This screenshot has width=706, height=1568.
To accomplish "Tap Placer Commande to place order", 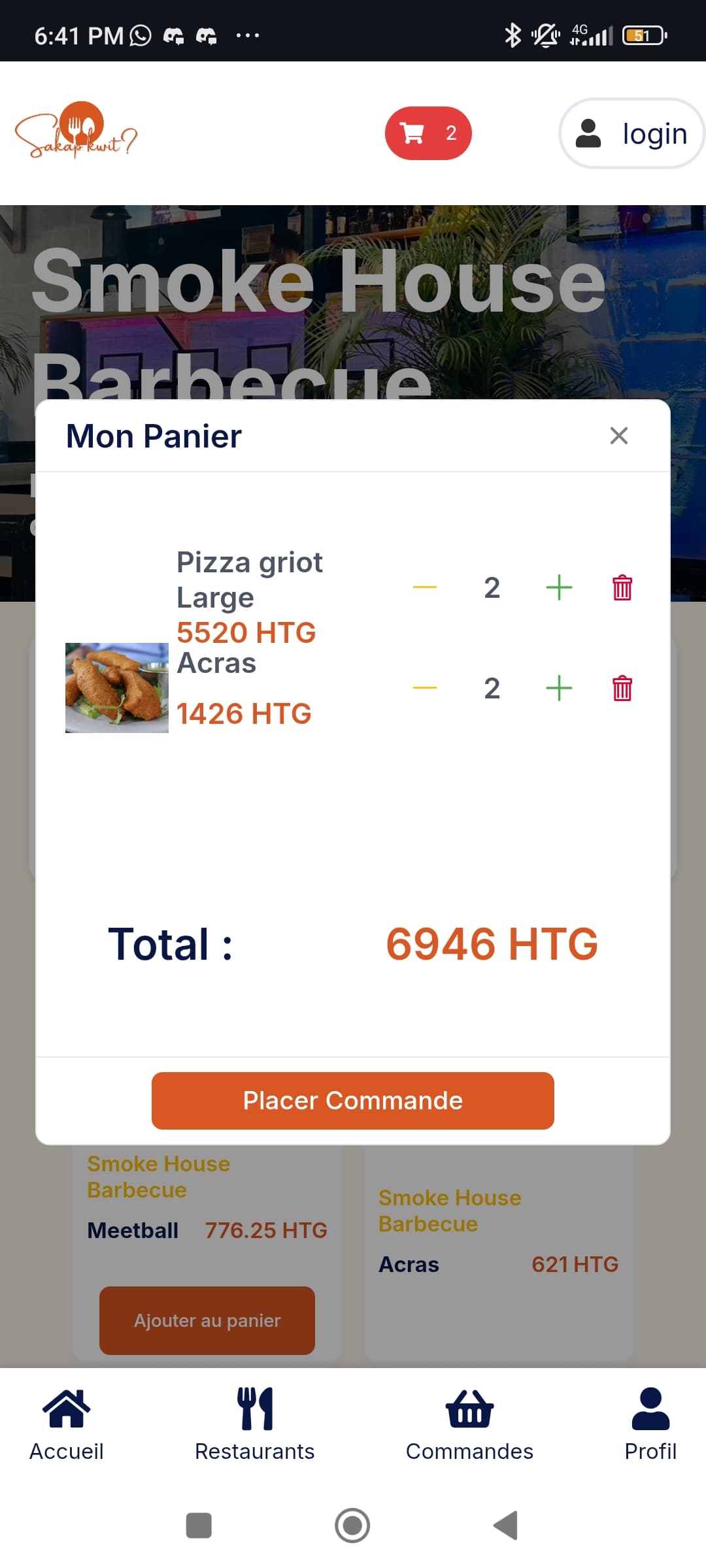I will tap(353, 1101).
